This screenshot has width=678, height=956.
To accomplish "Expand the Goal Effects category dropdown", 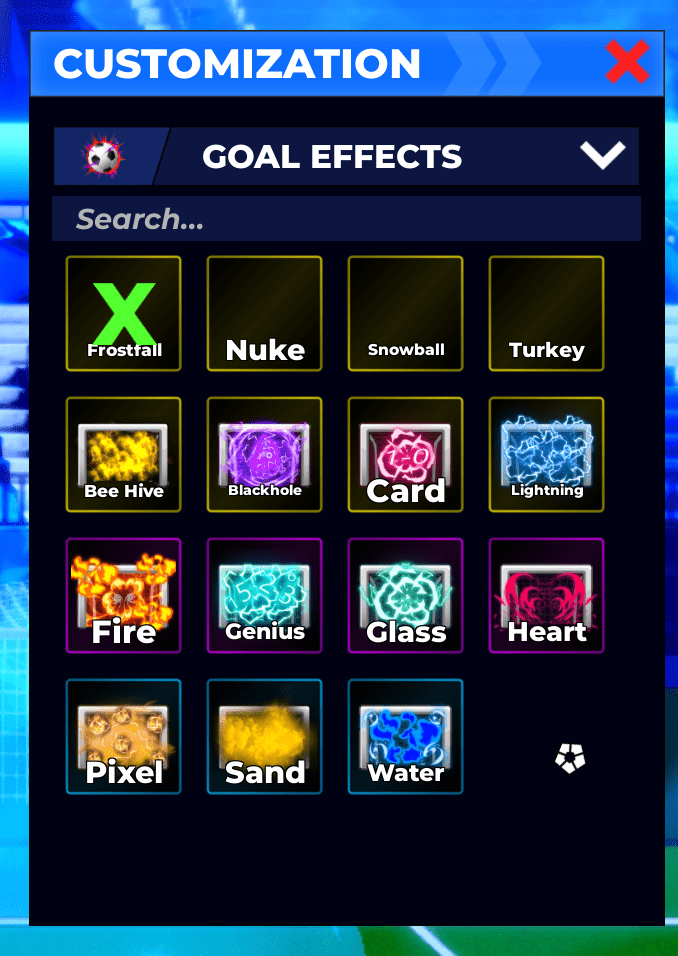I will pos(602,156).
